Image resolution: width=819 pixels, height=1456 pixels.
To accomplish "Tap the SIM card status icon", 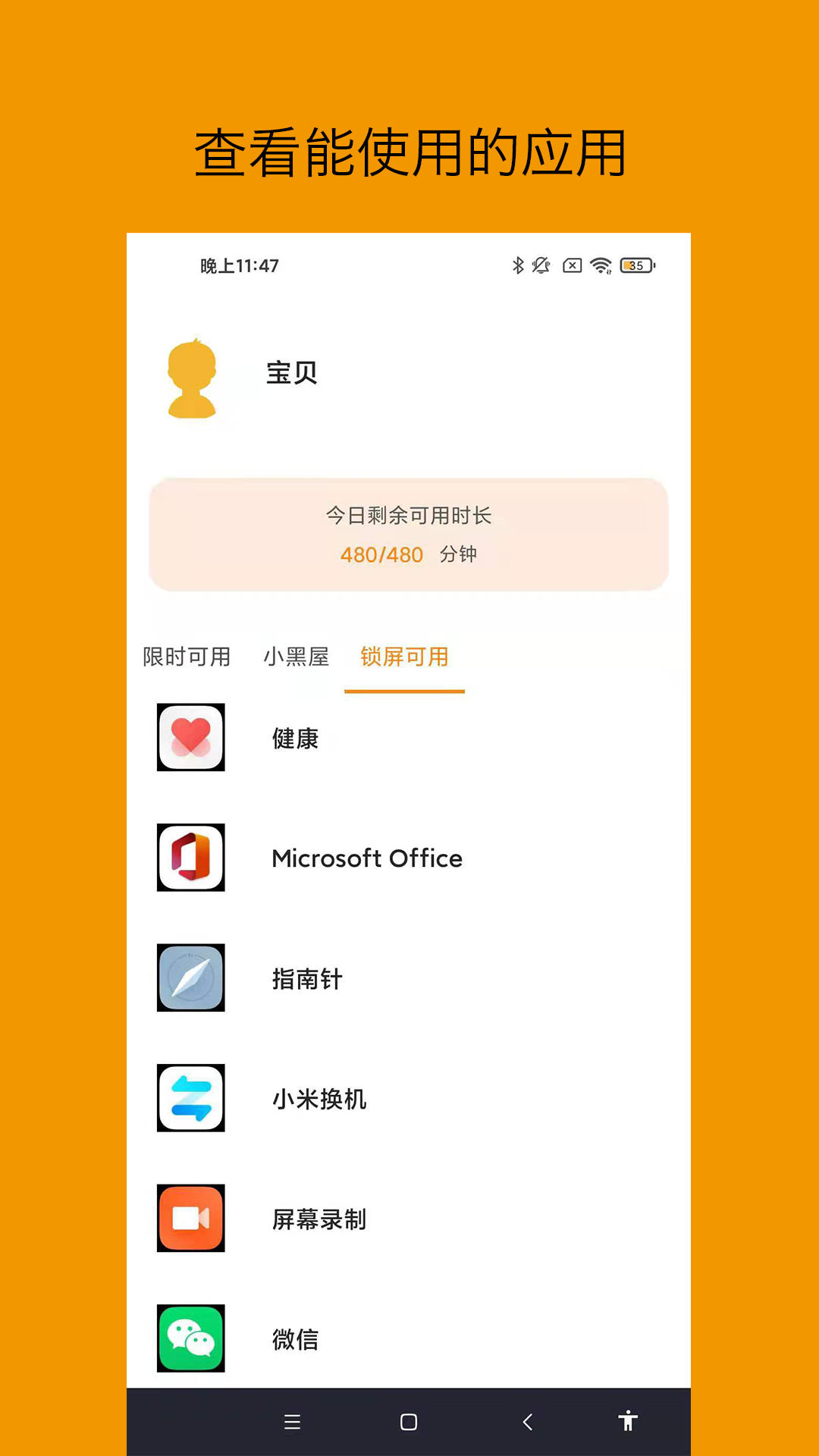I will pos(571,265).
